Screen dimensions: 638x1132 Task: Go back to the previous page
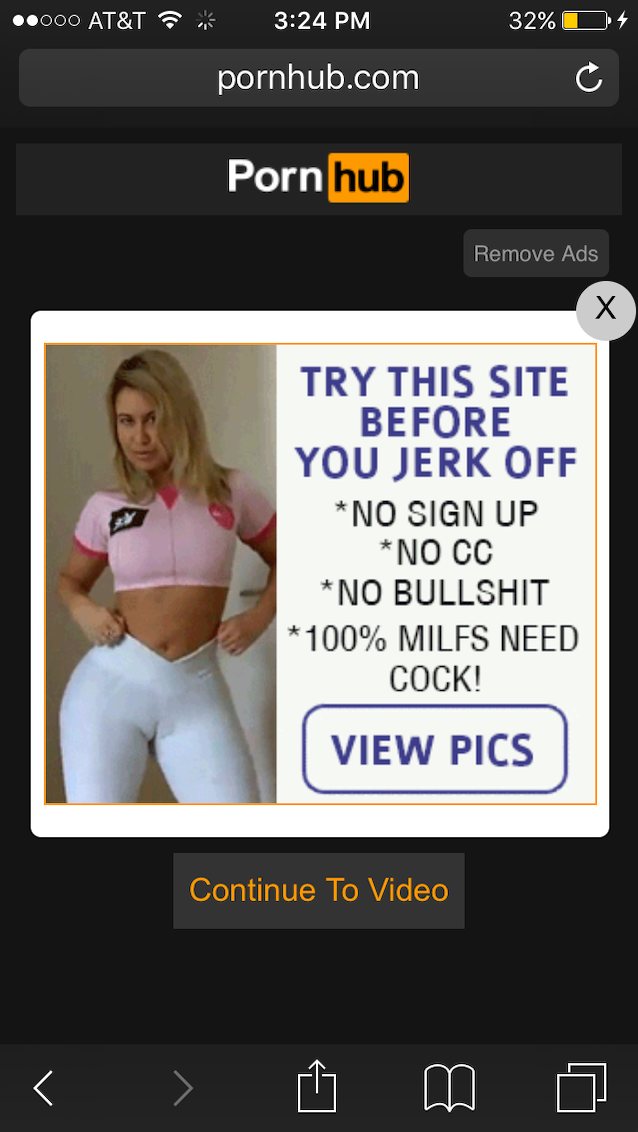(43, 1087)
